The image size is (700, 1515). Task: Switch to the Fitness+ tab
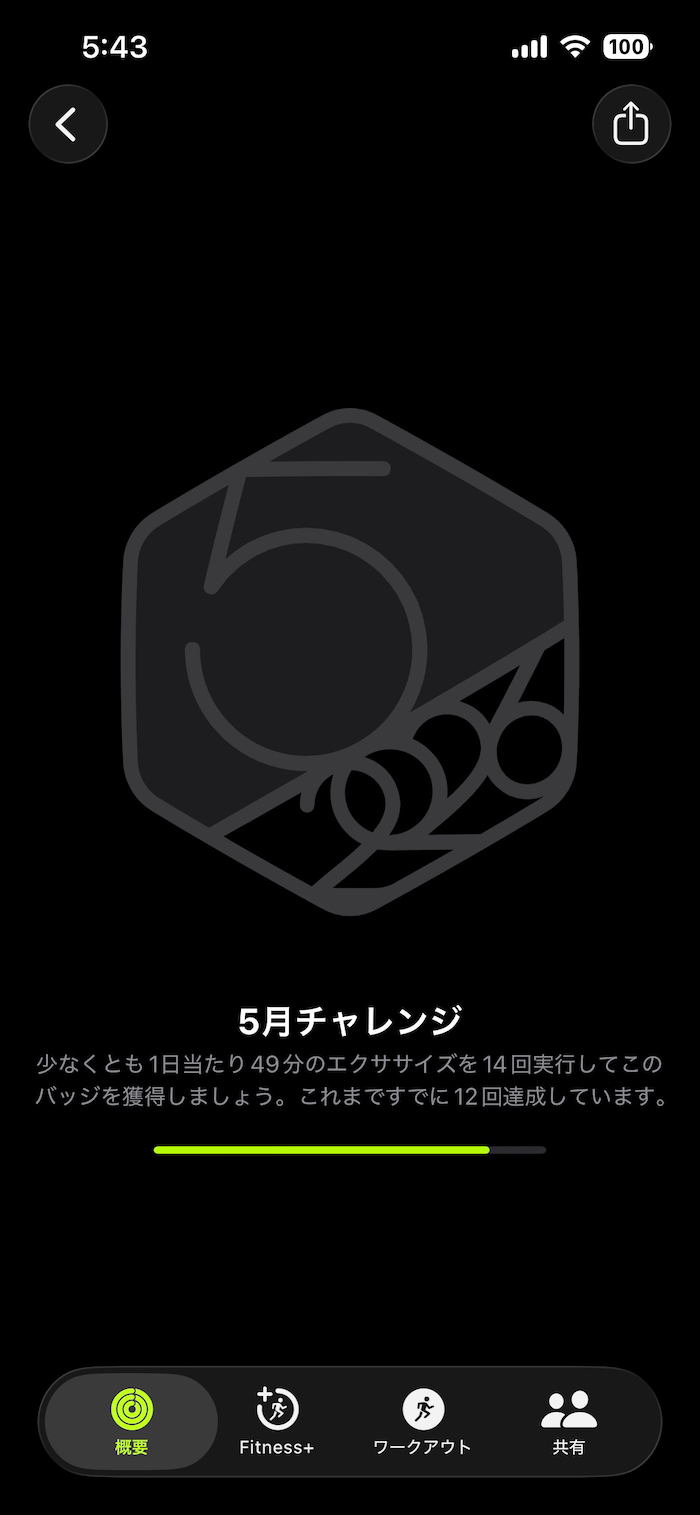click(277, 1421)
